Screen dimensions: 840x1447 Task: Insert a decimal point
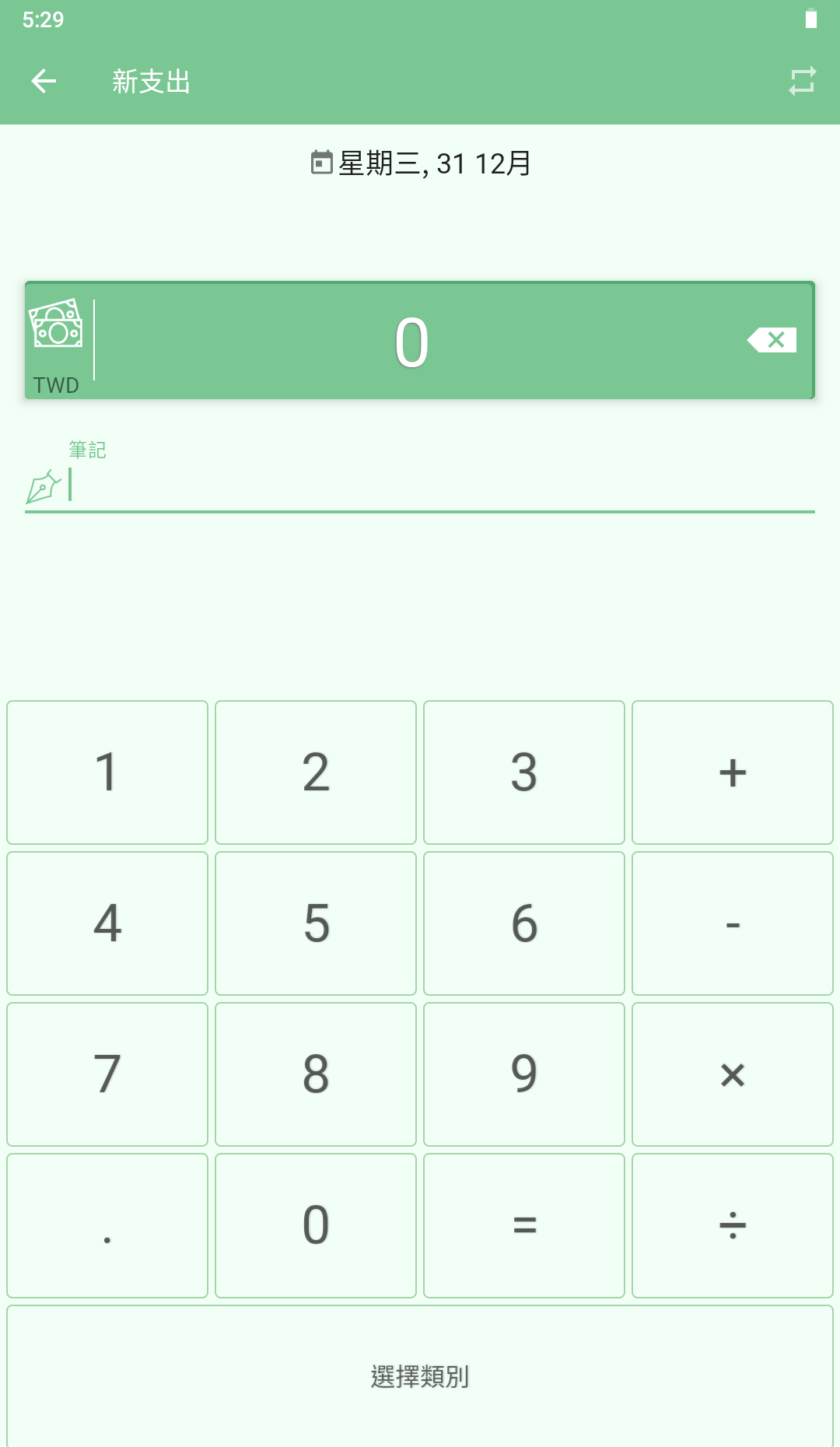[107, 1225]
